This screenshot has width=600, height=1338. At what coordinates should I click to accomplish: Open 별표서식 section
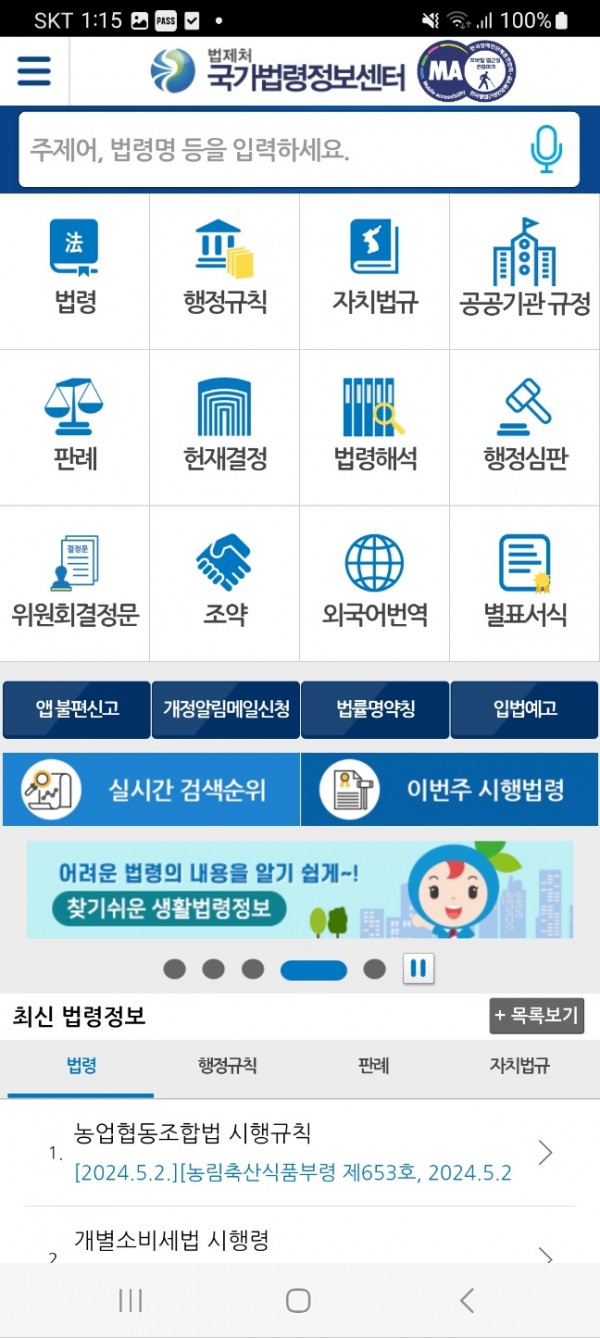coord(525,583)
